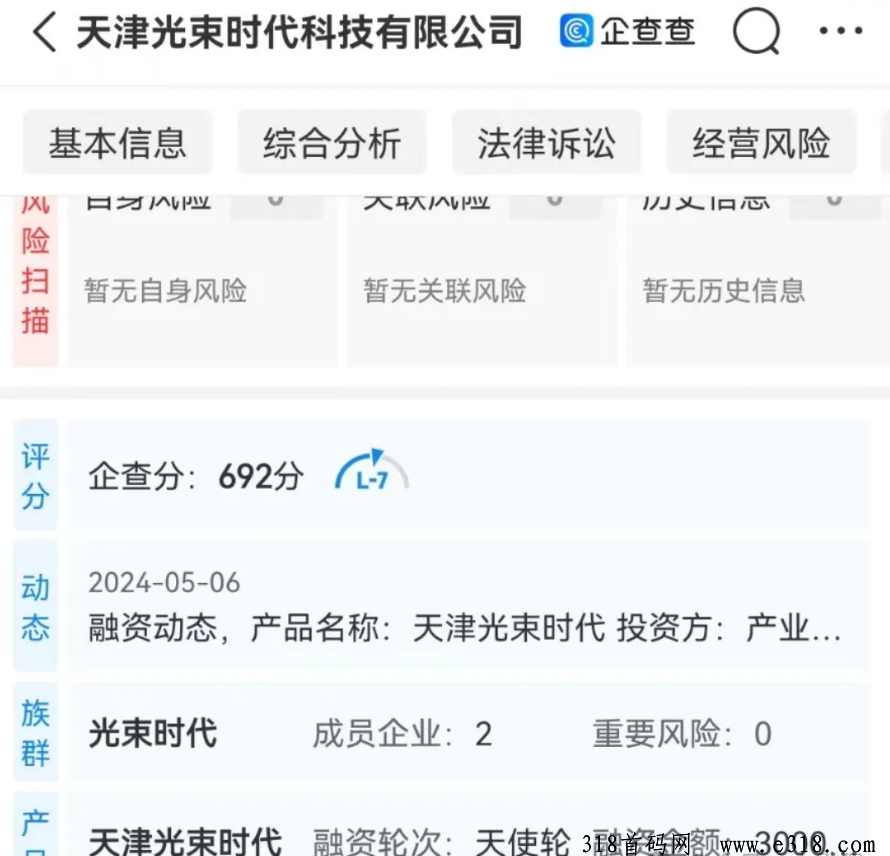
Task: Switch to the 经营风险 tab
Action: coord(761,143)
